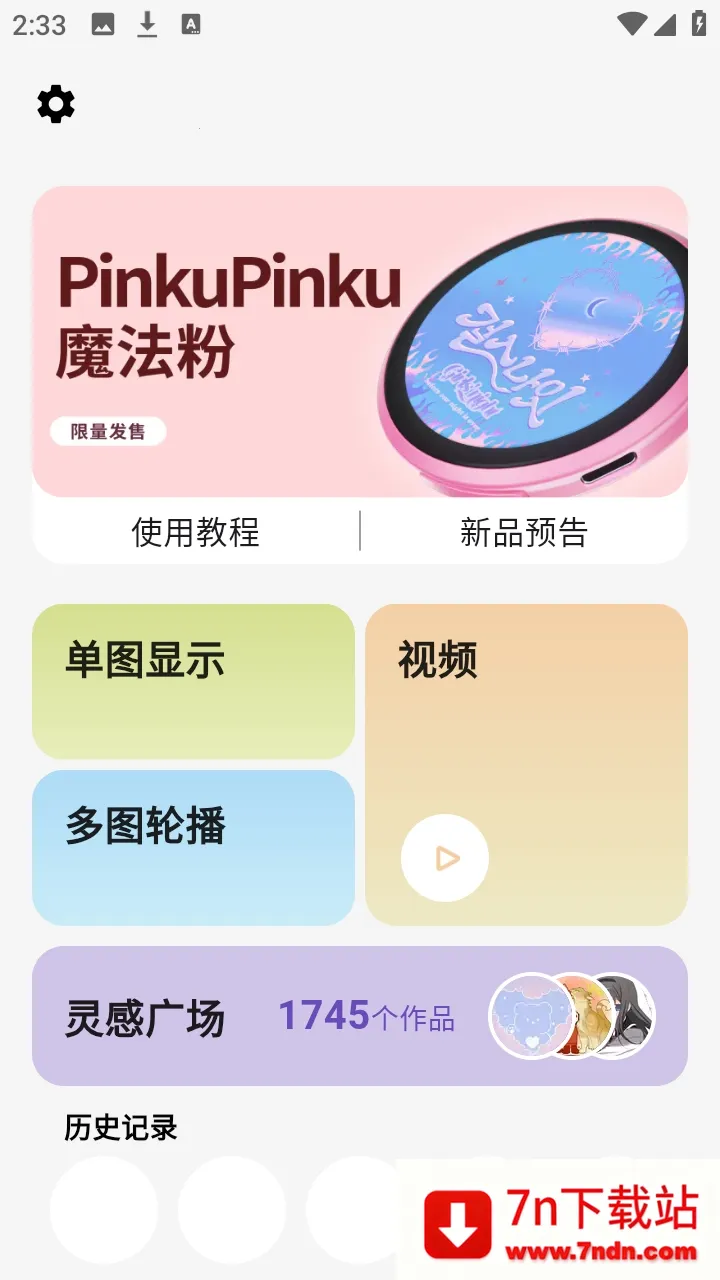Tap the play icon on 视频 card

444,858
